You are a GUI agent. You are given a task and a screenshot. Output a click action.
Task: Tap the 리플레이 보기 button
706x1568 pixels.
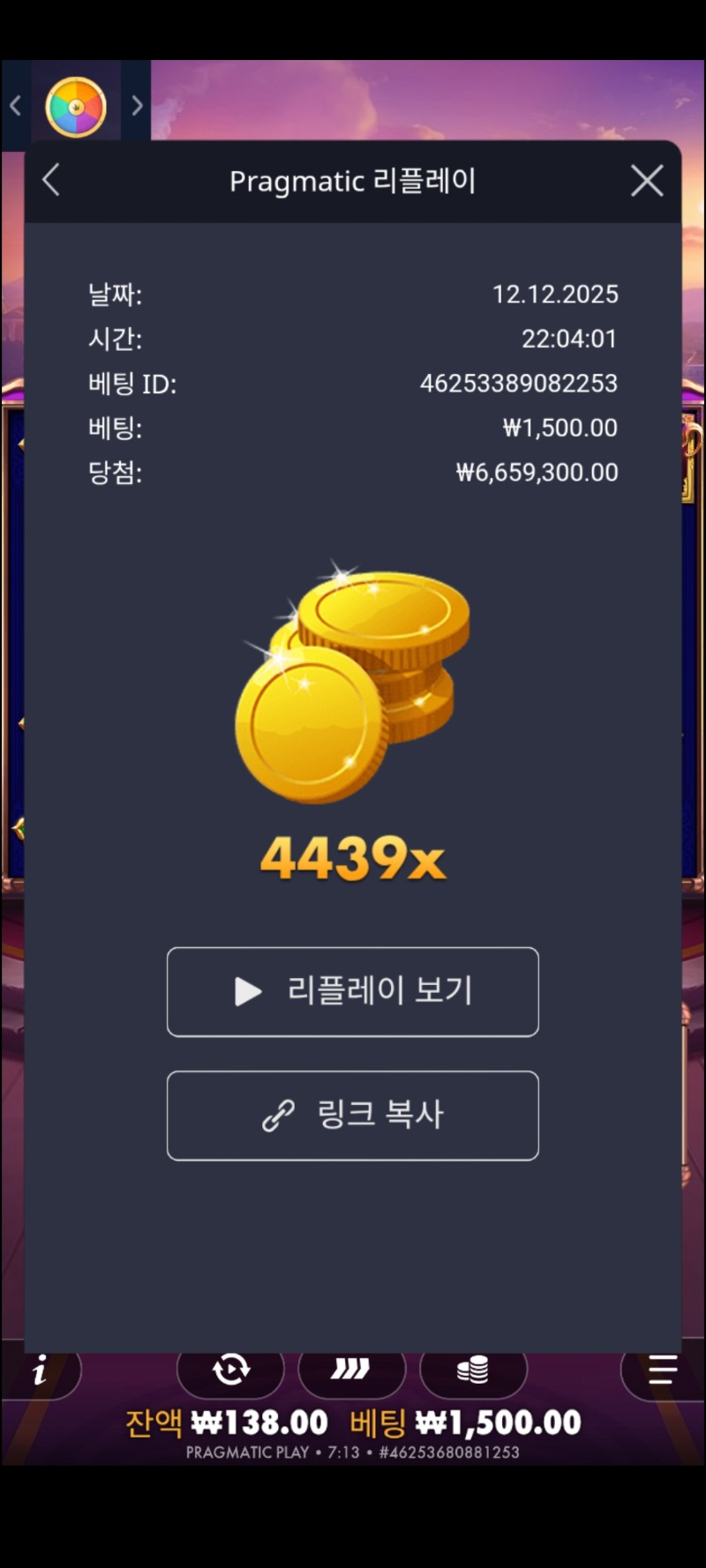click(x=353, y=991)
